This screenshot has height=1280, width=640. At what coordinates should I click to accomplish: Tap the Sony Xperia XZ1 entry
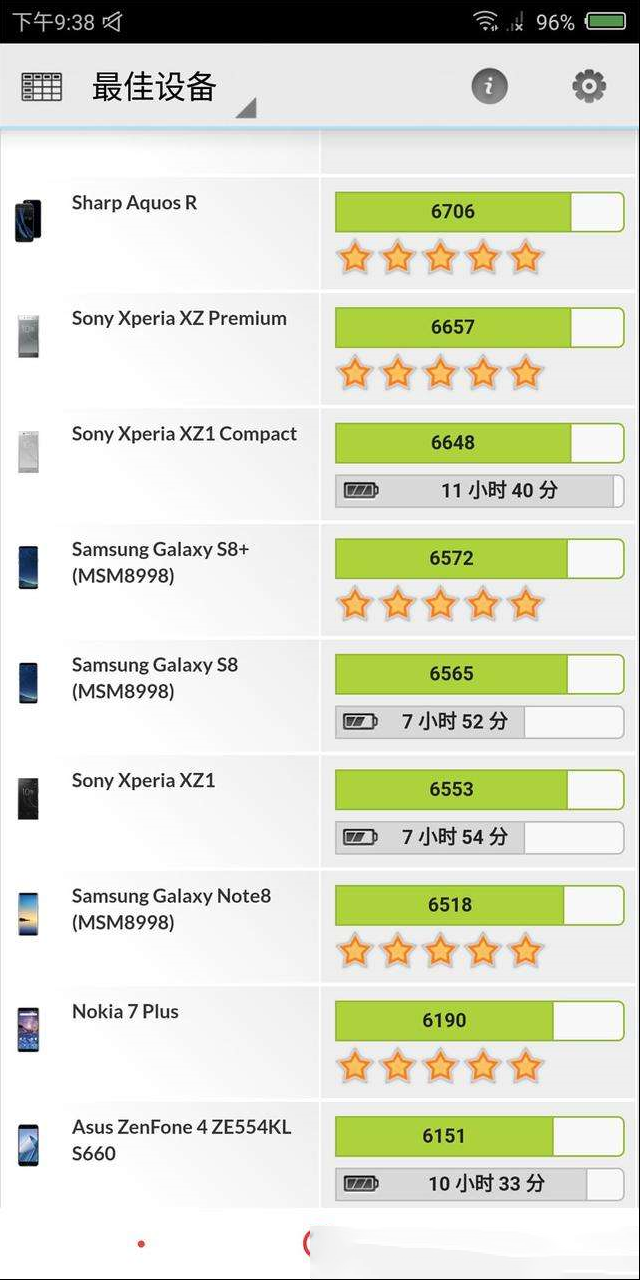coord(320,811)
